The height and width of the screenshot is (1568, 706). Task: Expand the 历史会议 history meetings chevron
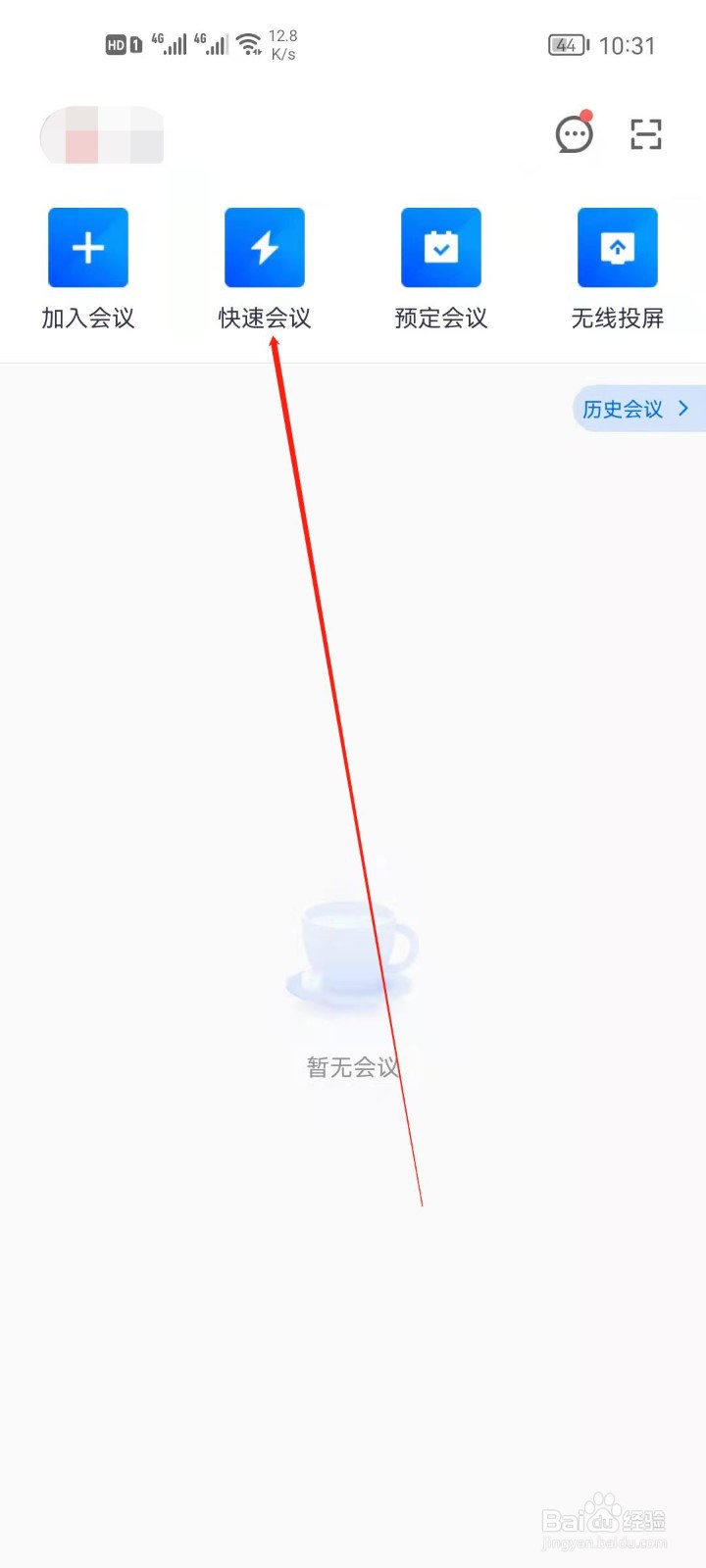[x=683, y=409]
